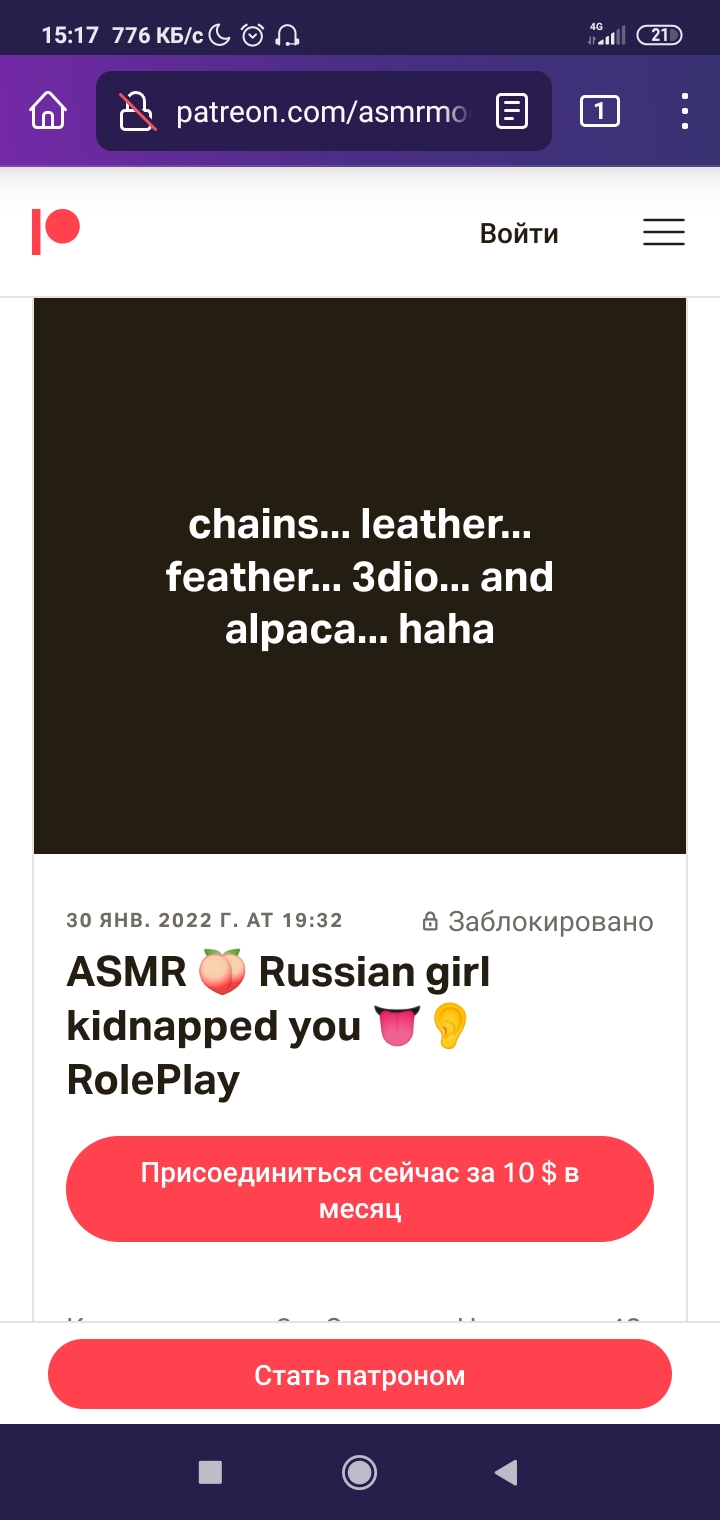This screenshot has height=1520, width=720.
Task: Tap the system back button
Action: [x=507, y=1471]
